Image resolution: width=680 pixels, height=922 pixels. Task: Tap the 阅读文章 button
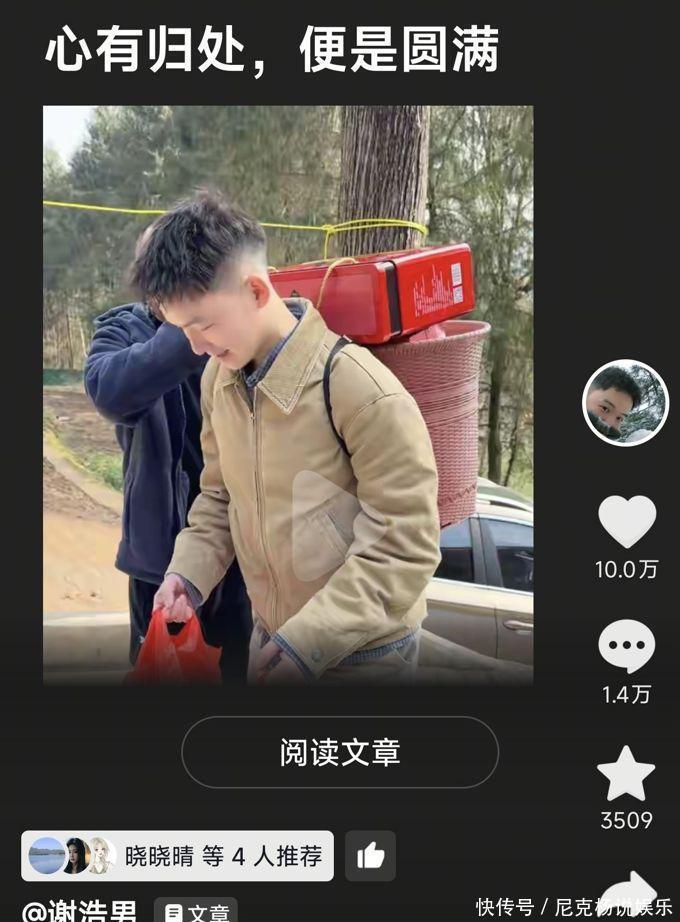tap(340, 752)
